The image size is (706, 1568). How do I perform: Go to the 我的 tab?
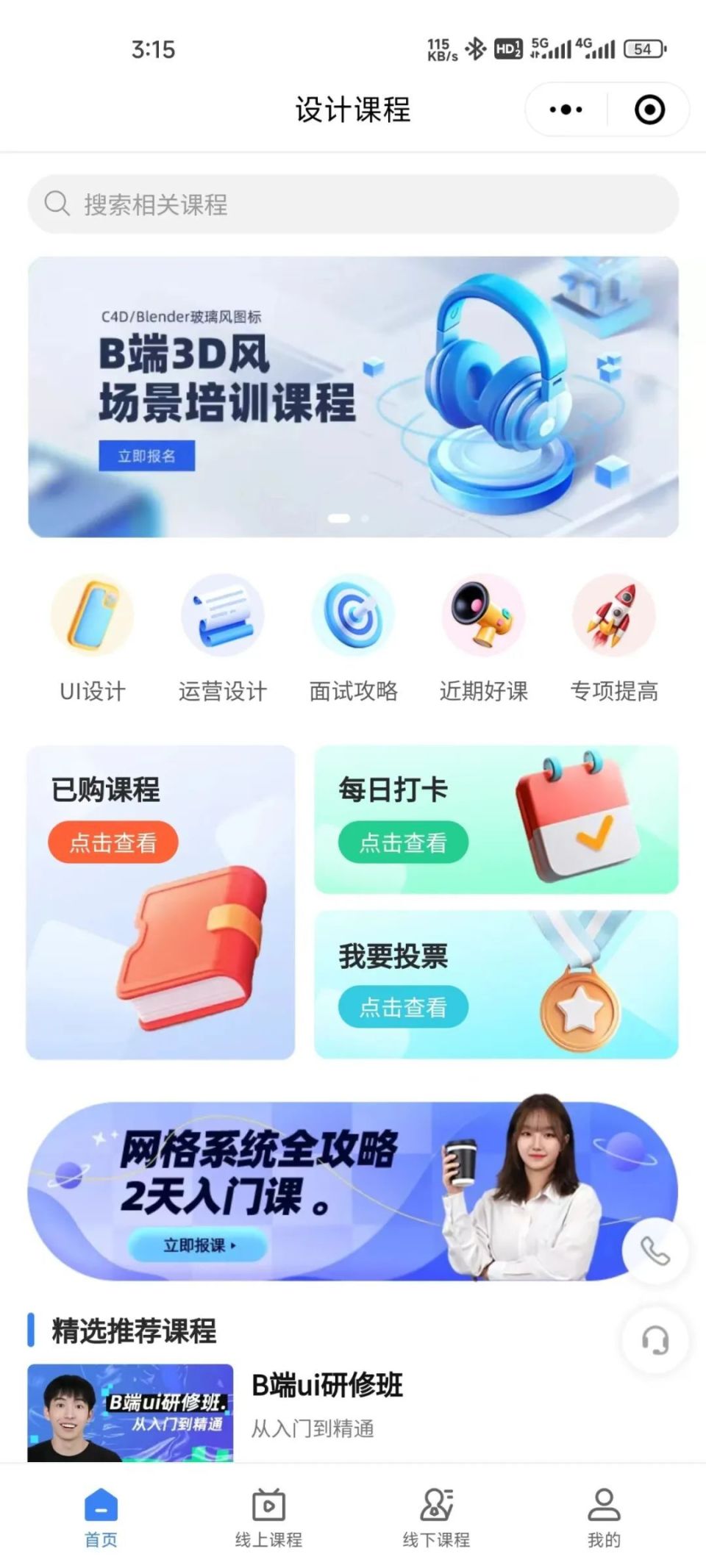pyautogui.click(x=604, y=1517)
